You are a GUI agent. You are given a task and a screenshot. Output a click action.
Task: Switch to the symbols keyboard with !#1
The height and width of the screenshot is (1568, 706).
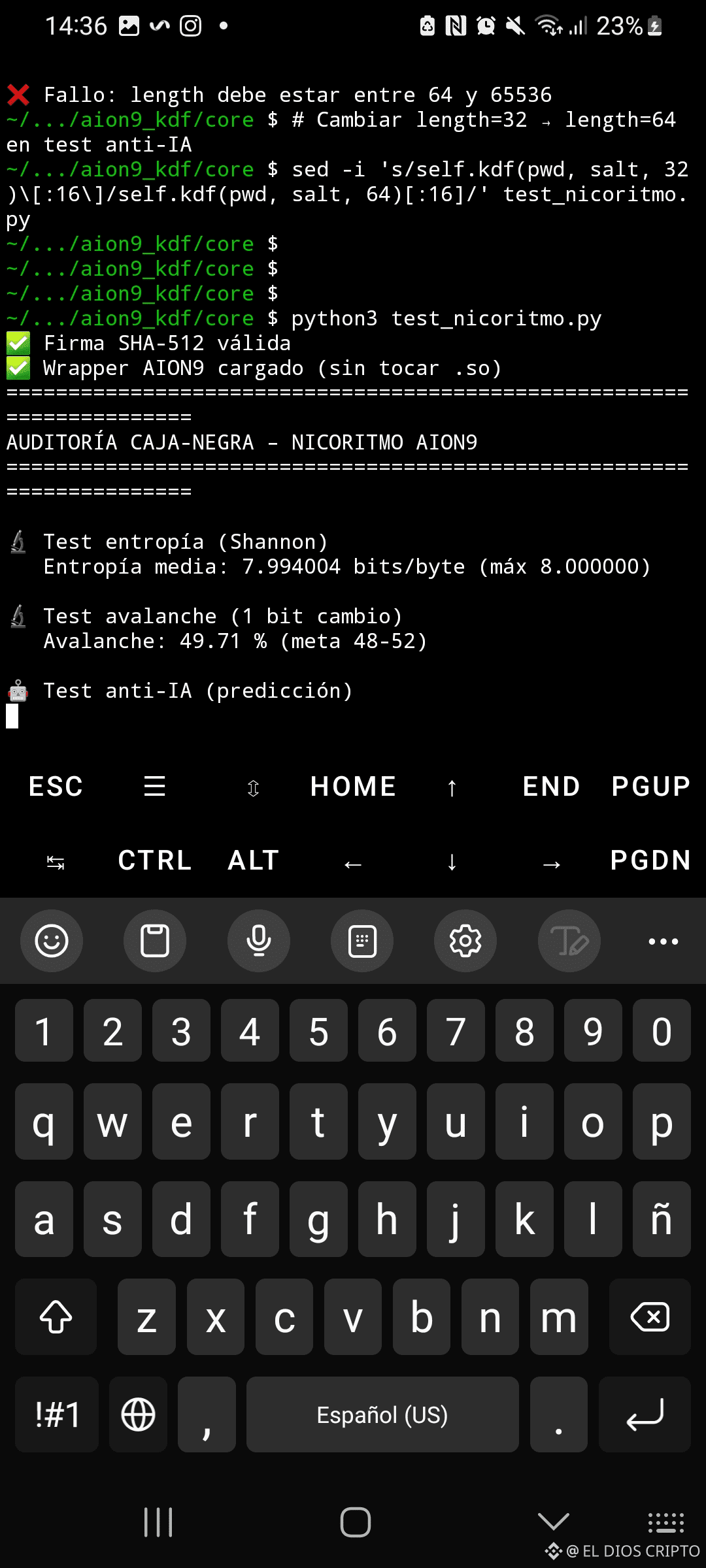[x=58, y=1414]
